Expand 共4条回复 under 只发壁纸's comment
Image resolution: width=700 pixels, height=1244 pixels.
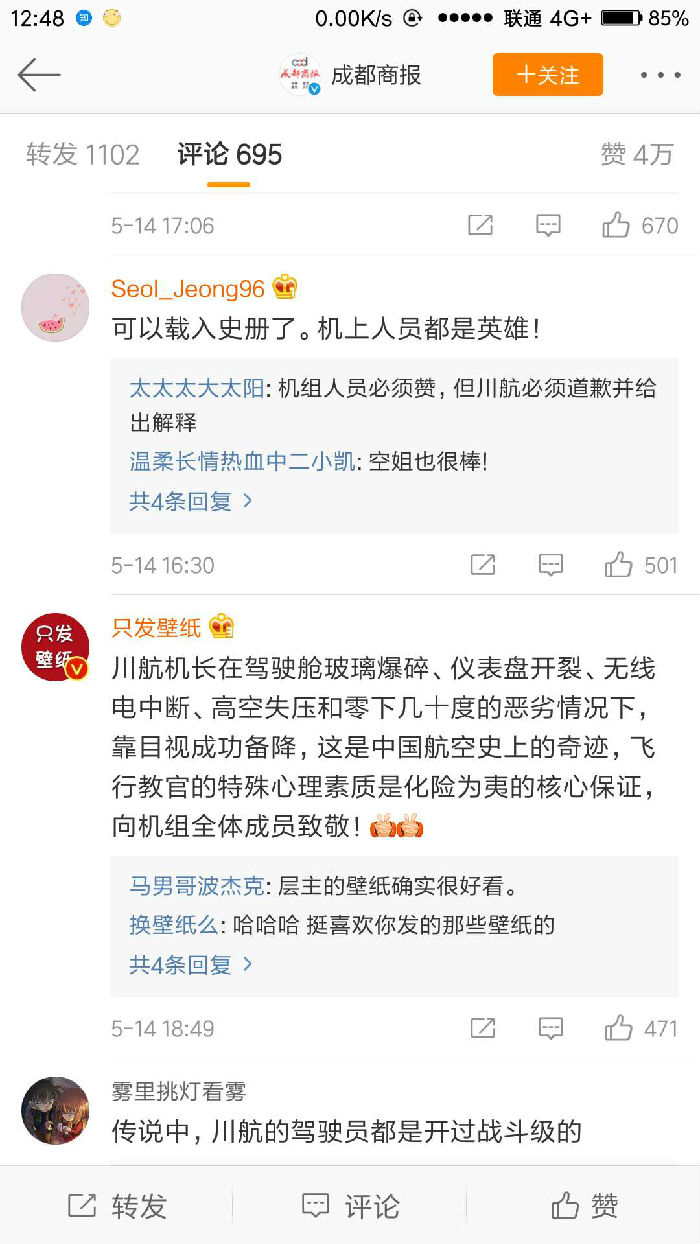click(190, 965)
